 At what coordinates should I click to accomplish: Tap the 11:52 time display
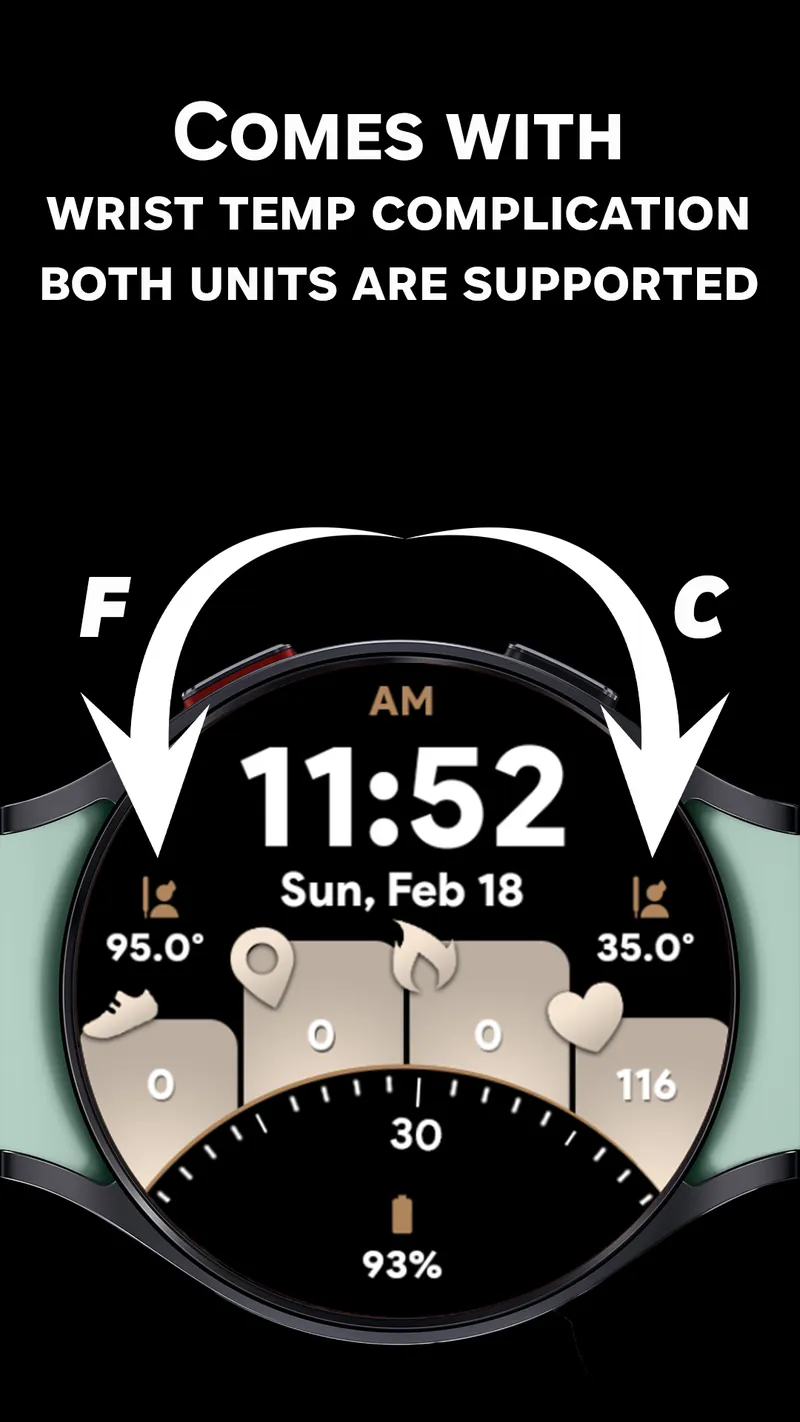click(404, 795)
